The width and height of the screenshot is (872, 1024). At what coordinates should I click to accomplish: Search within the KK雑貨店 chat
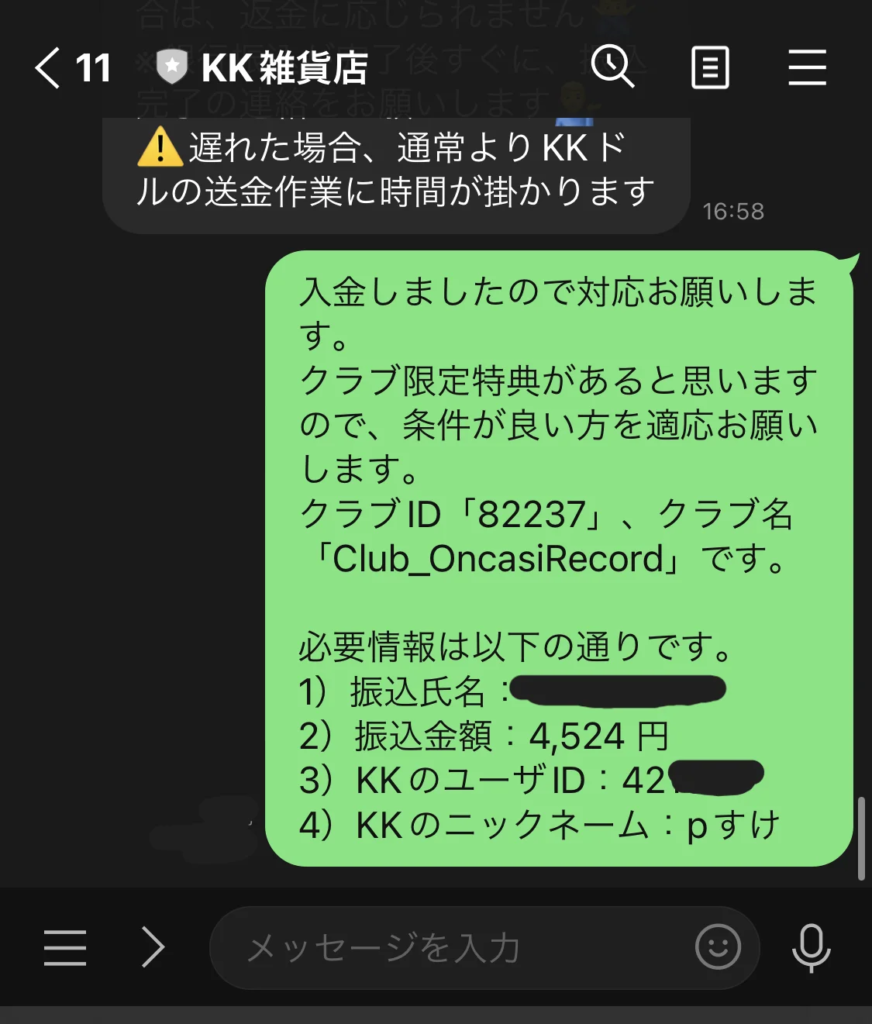tap(612, 67)
